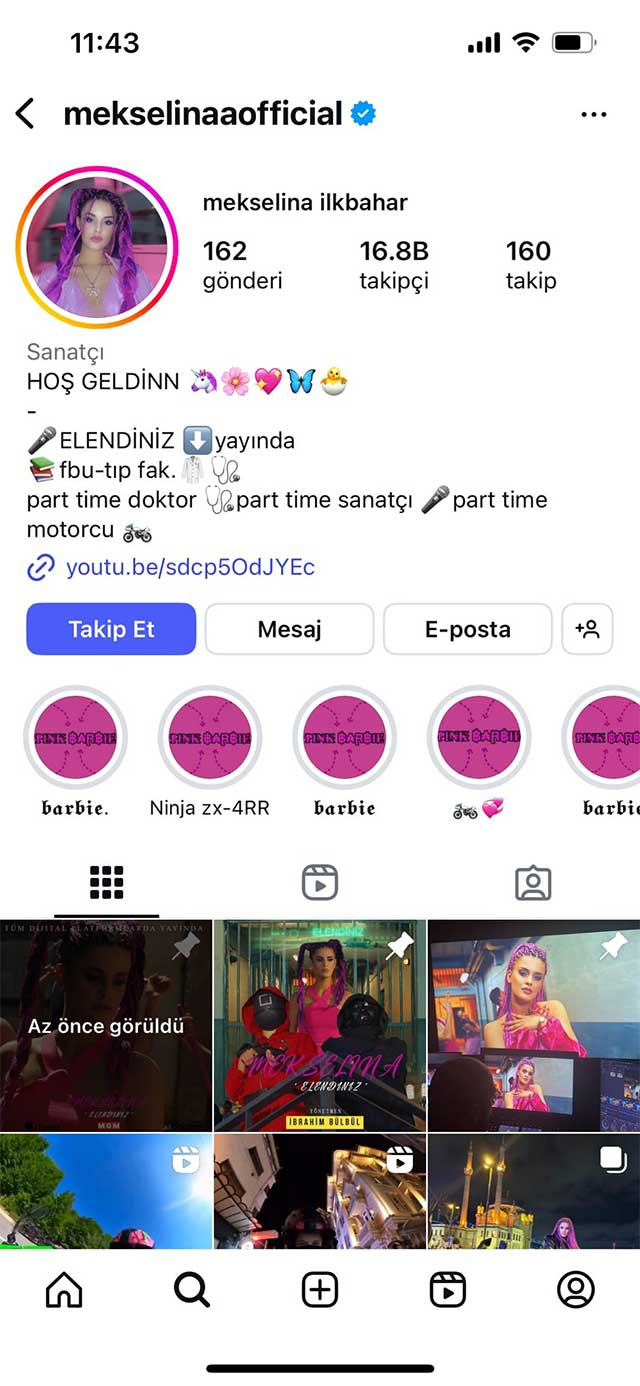Switch to the Reels profile tab
The image size is (640, 1386).
(320, 883)
